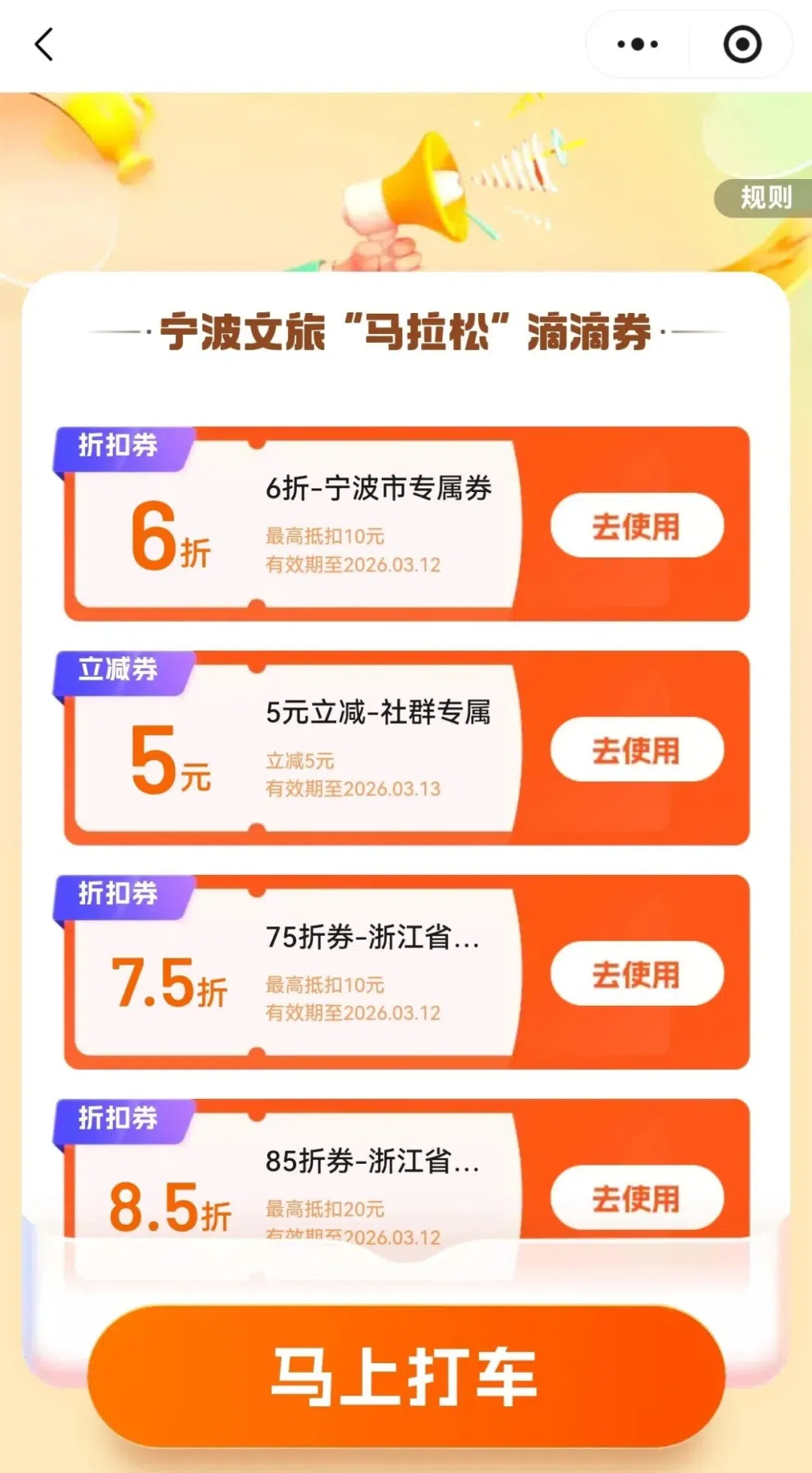
Task: Open the 规则 rules page
Action: pyautogui.click(x=765, y=198)
